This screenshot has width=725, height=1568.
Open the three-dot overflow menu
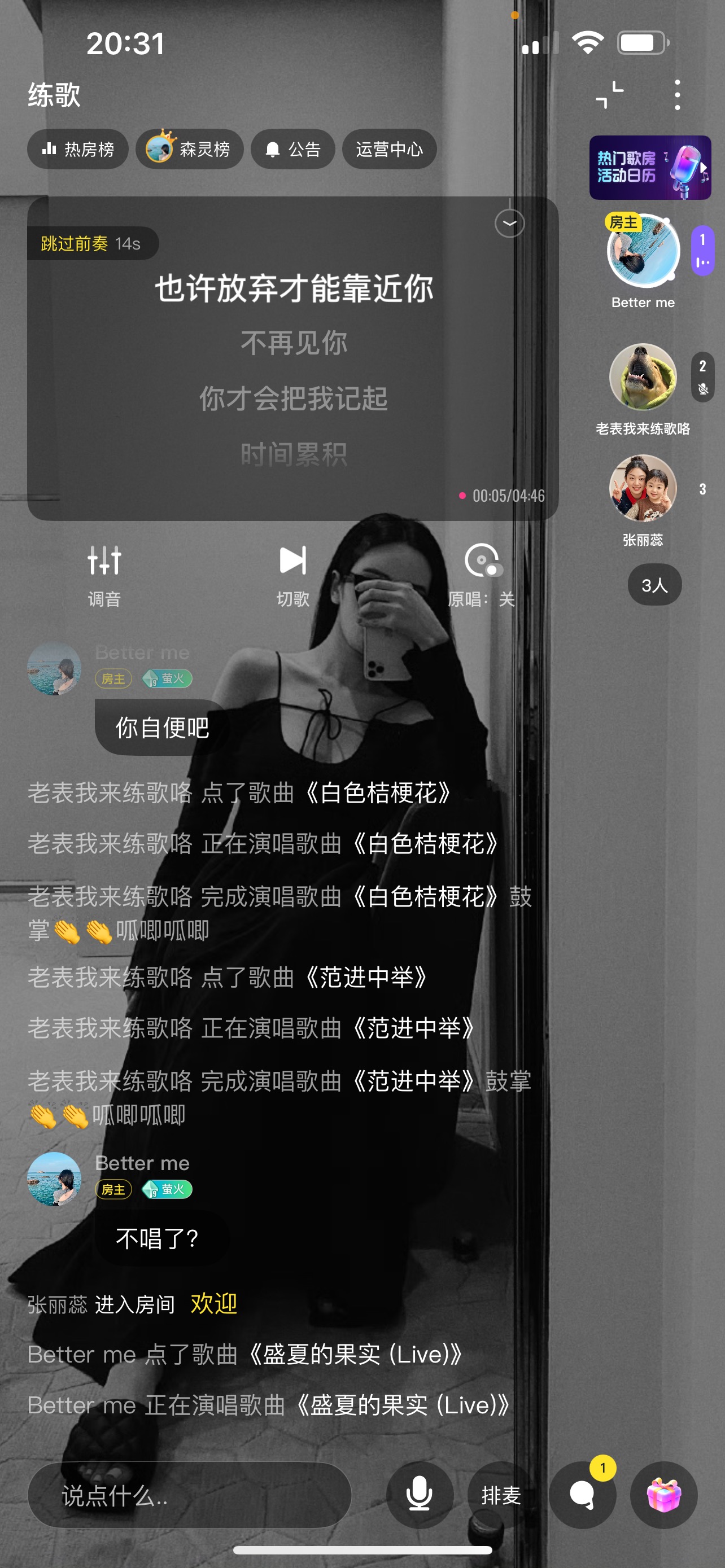click(677, 95)
